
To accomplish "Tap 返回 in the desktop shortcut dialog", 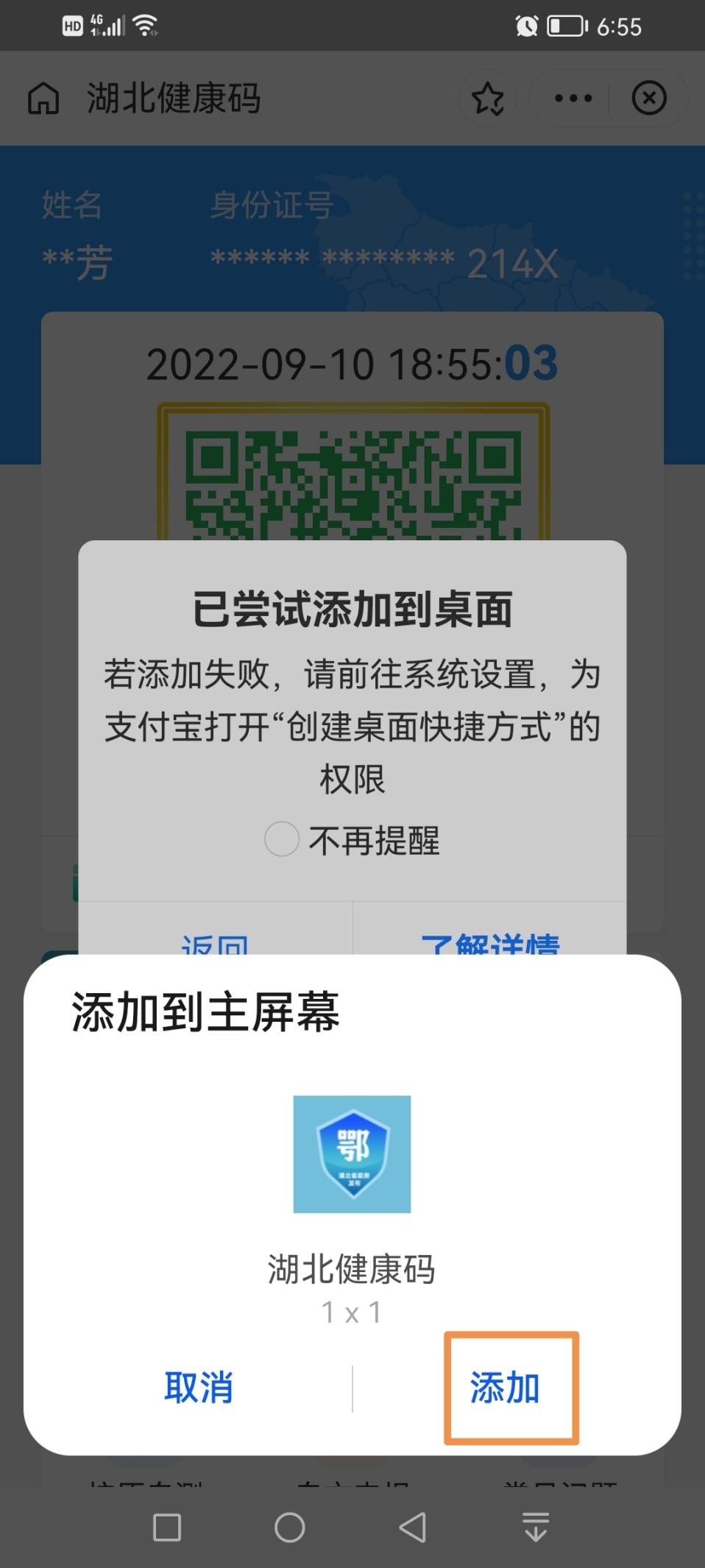I will (214, 946).
